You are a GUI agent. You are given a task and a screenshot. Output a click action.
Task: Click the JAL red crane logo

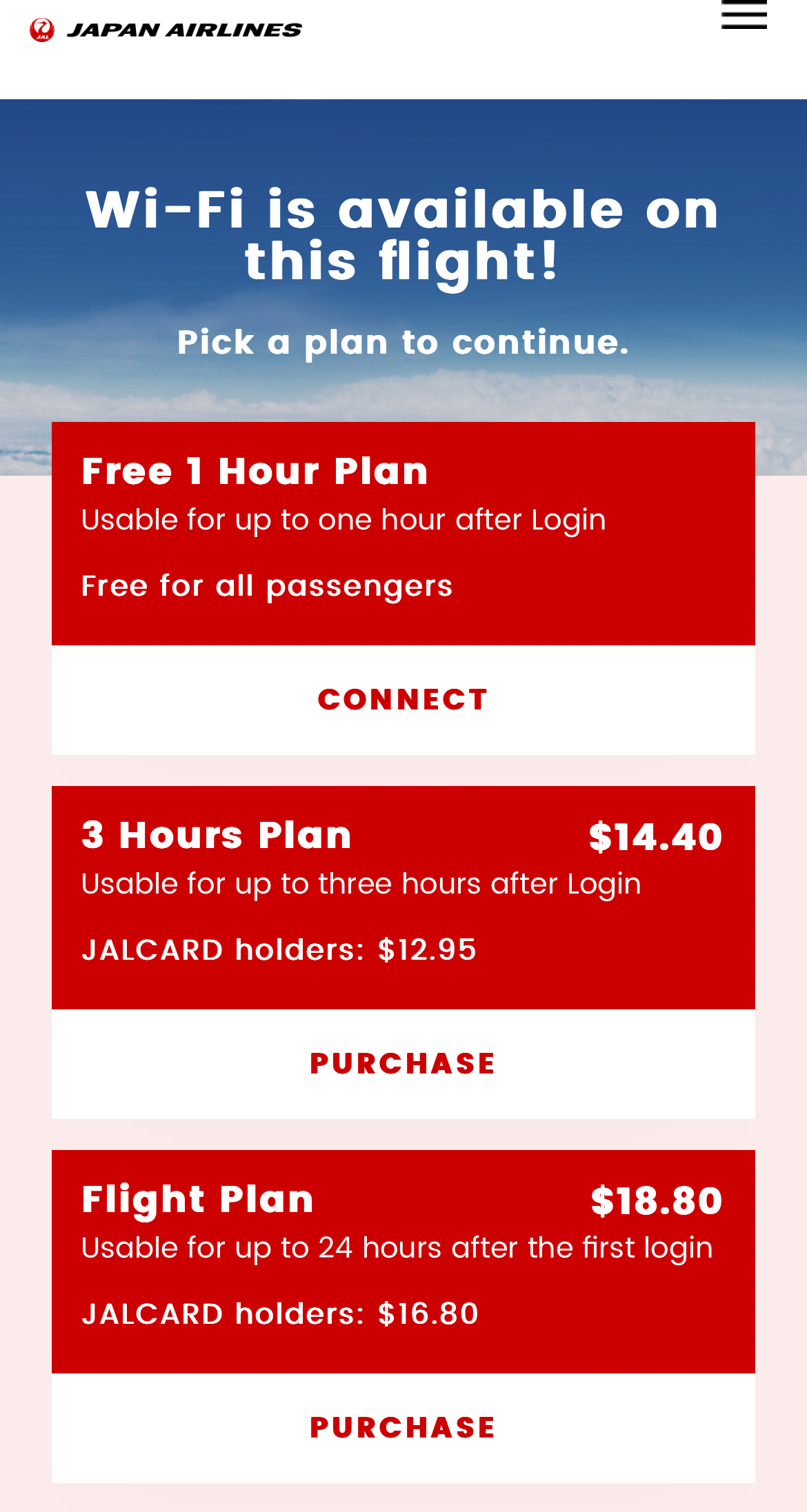point(41,29)
